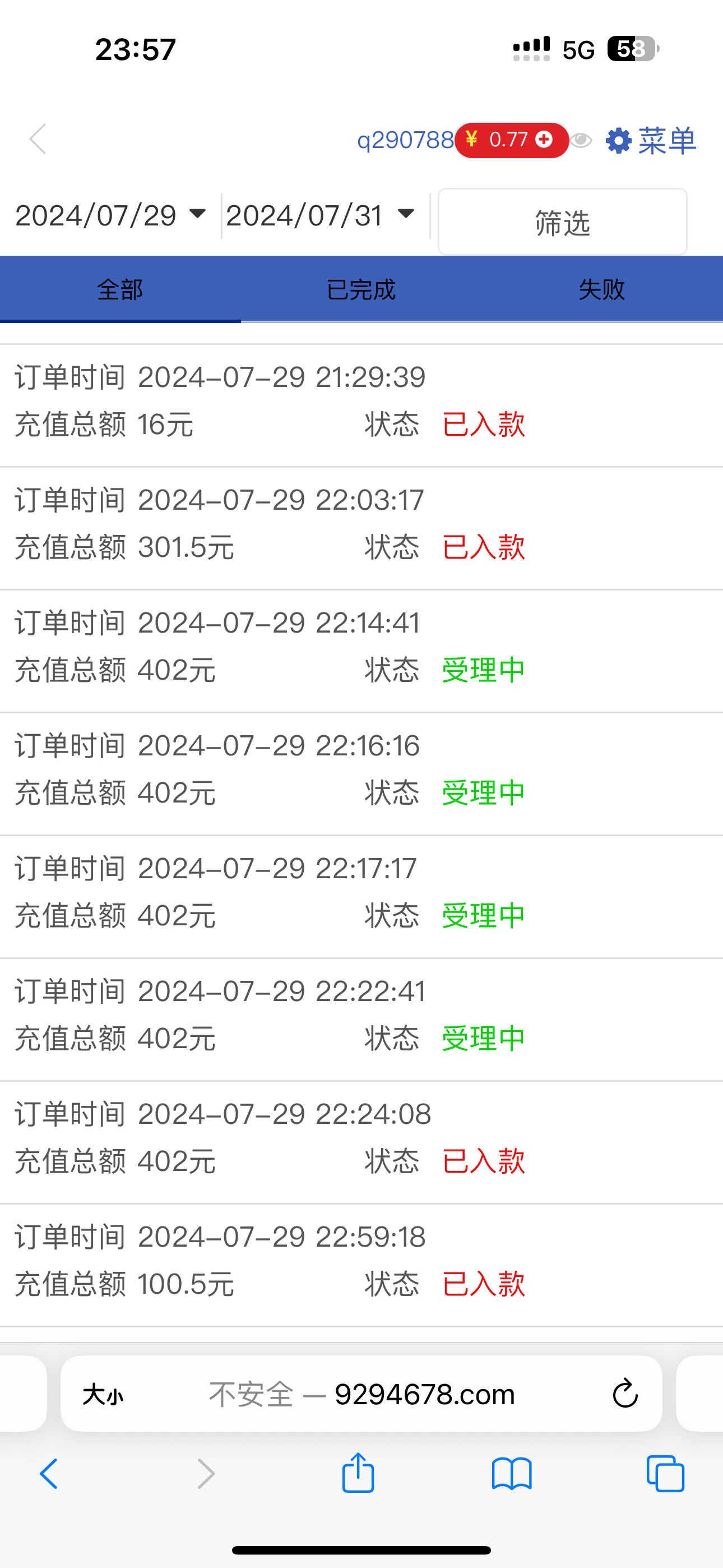Switch to the 已完成 tab
The image size is (723, 1568).
tap(361, 290)
